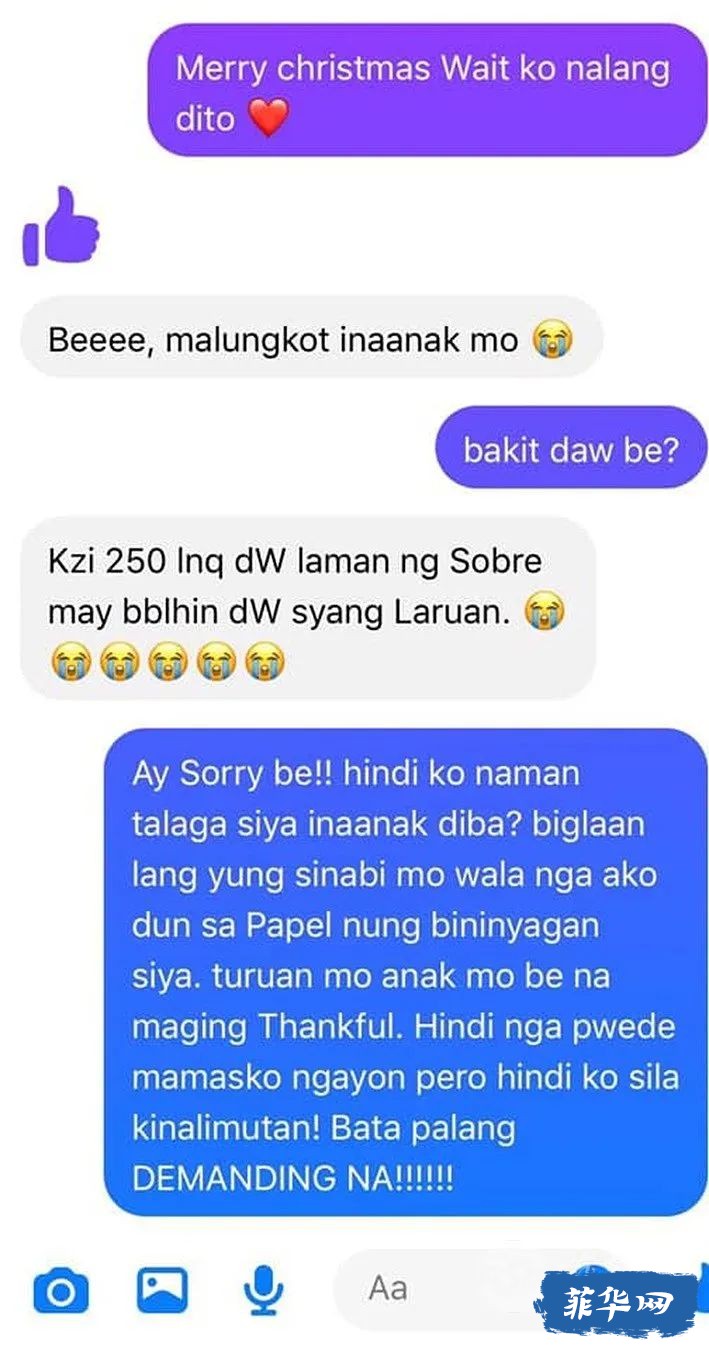The height and width of the screenshot is (1350, 709).
Task: Open the camera to take a photo
Action: [61, 1290]
